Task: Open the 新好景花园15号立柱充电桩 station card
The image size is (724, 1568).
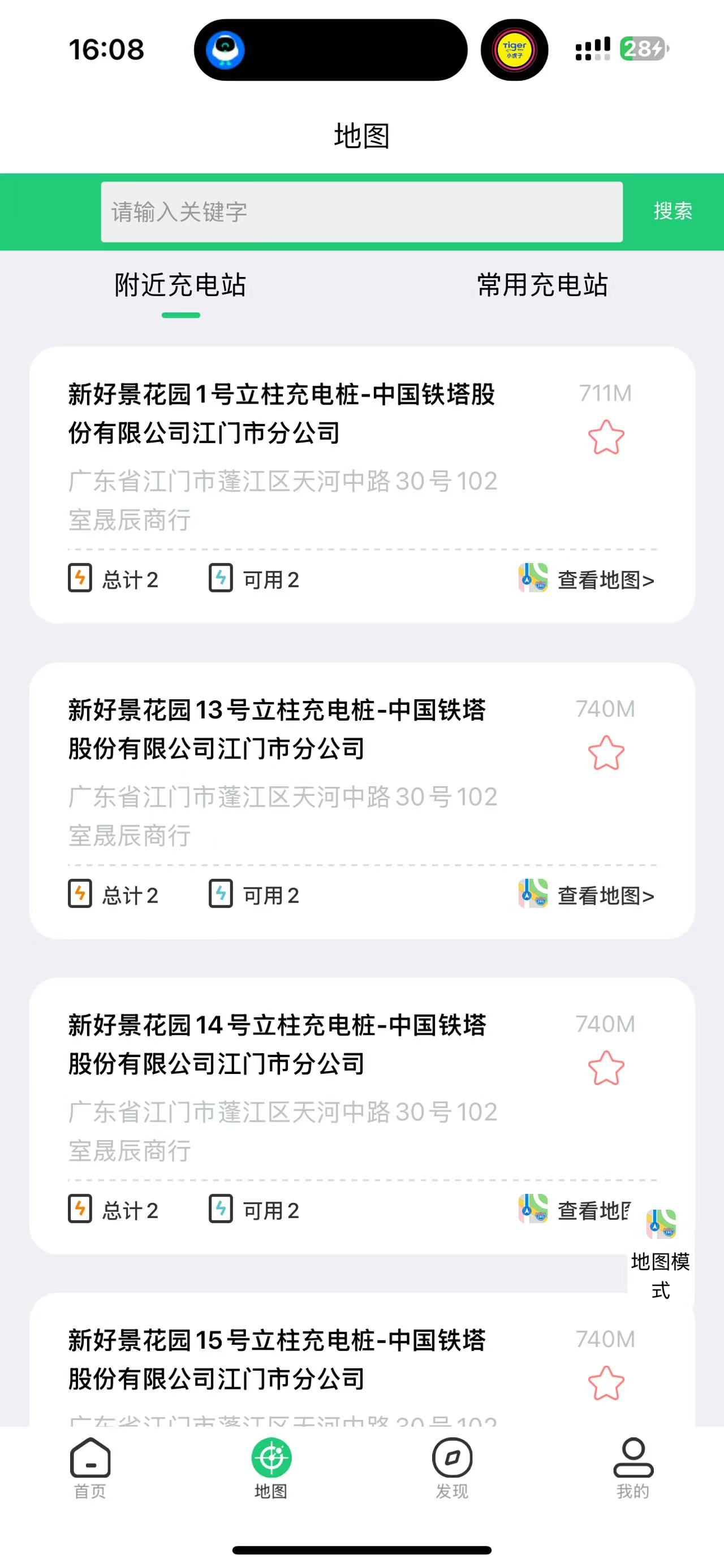Action: pos(277,1360)
